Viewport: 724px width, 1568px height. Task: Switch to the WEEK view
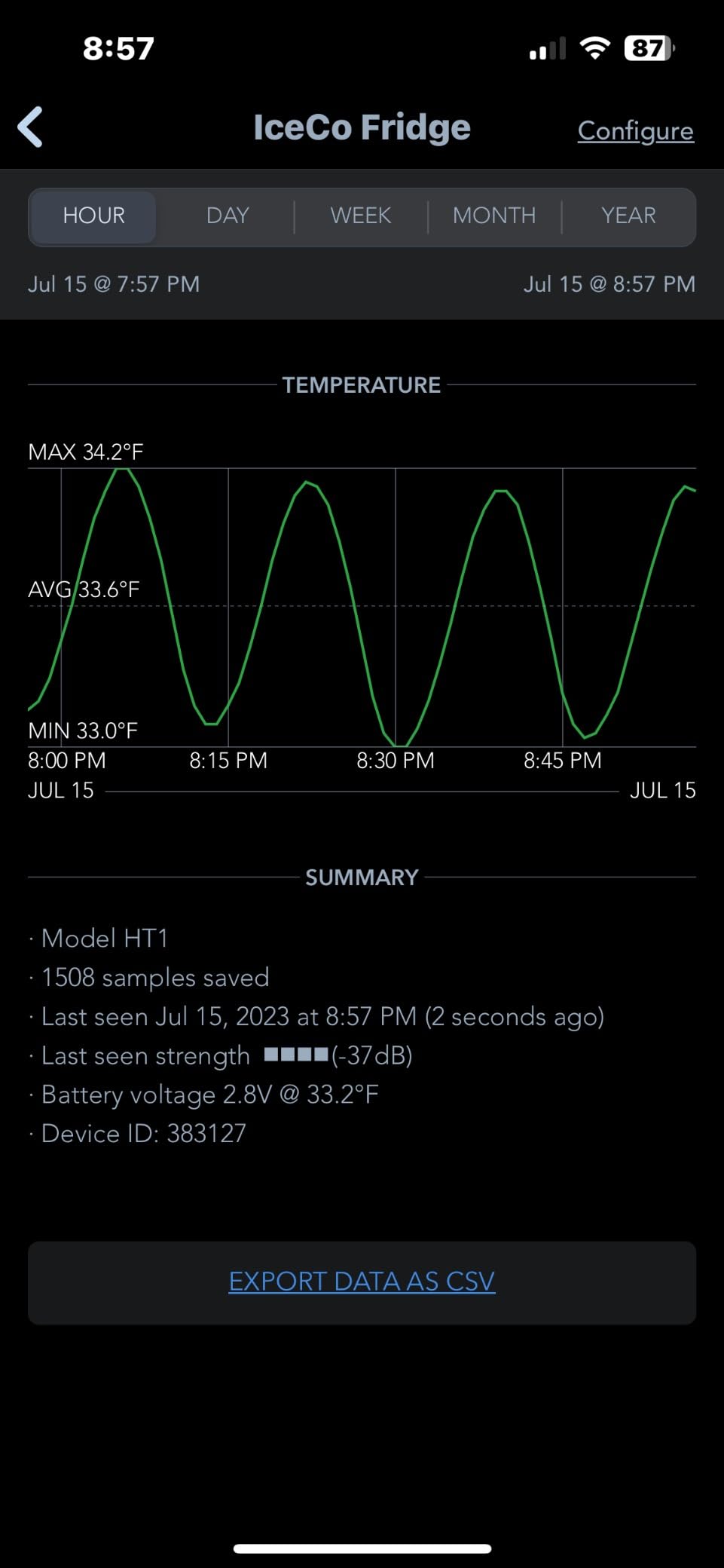coord(361,216)
